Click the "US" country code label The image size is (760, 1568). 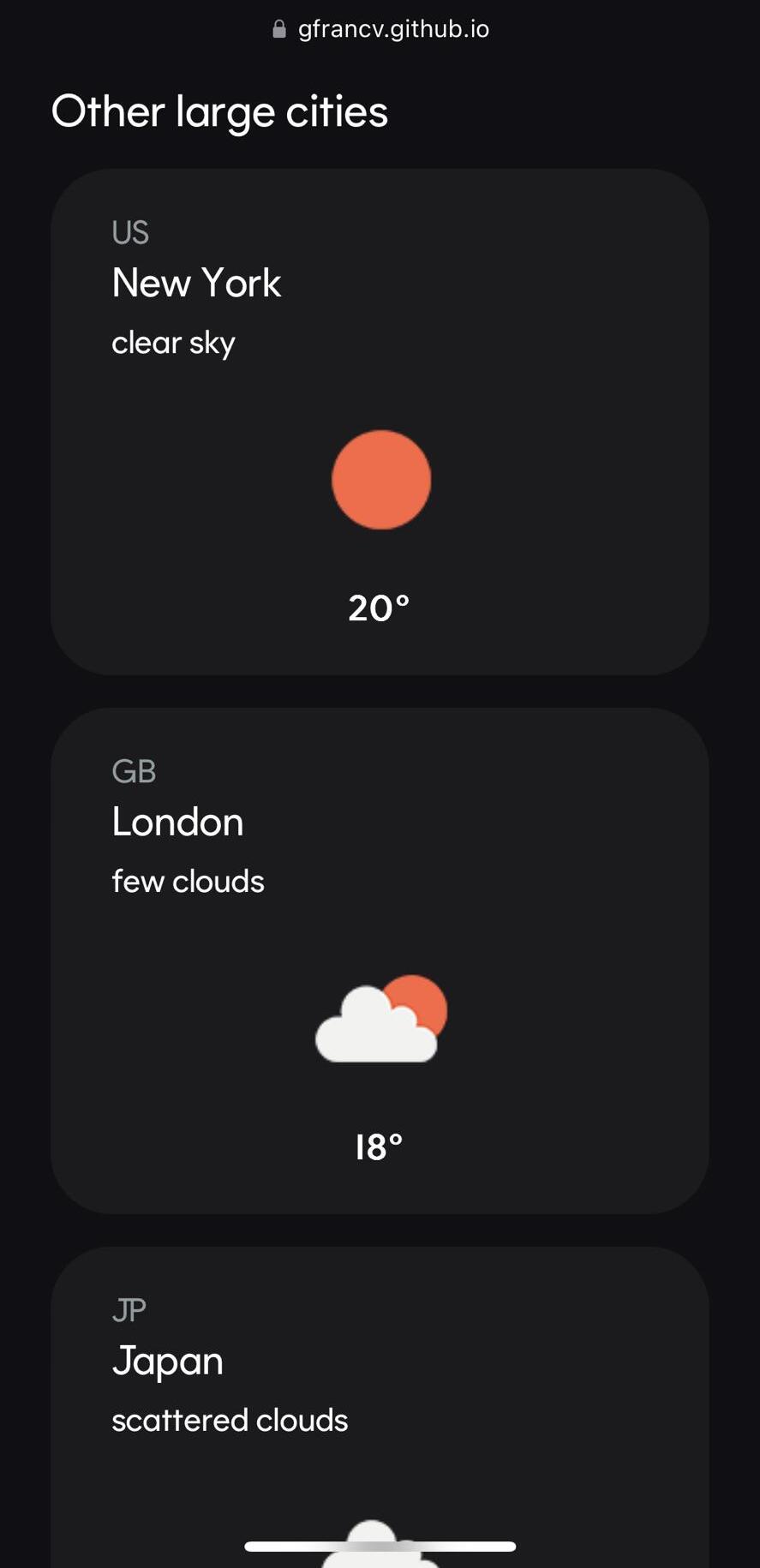(130, 231)
